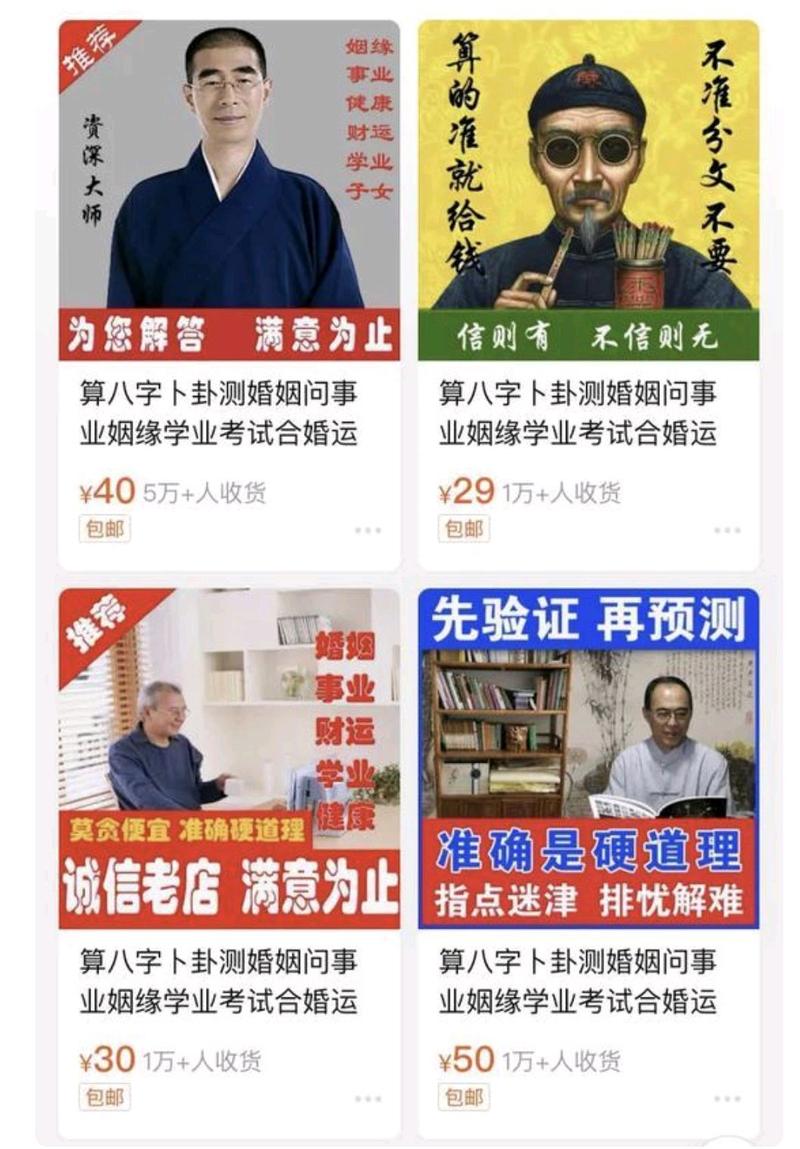Open the ¥29 listing with 信则有 不信则无 banner
Screen dimensions: 800x1149
(x=588, y=190)
